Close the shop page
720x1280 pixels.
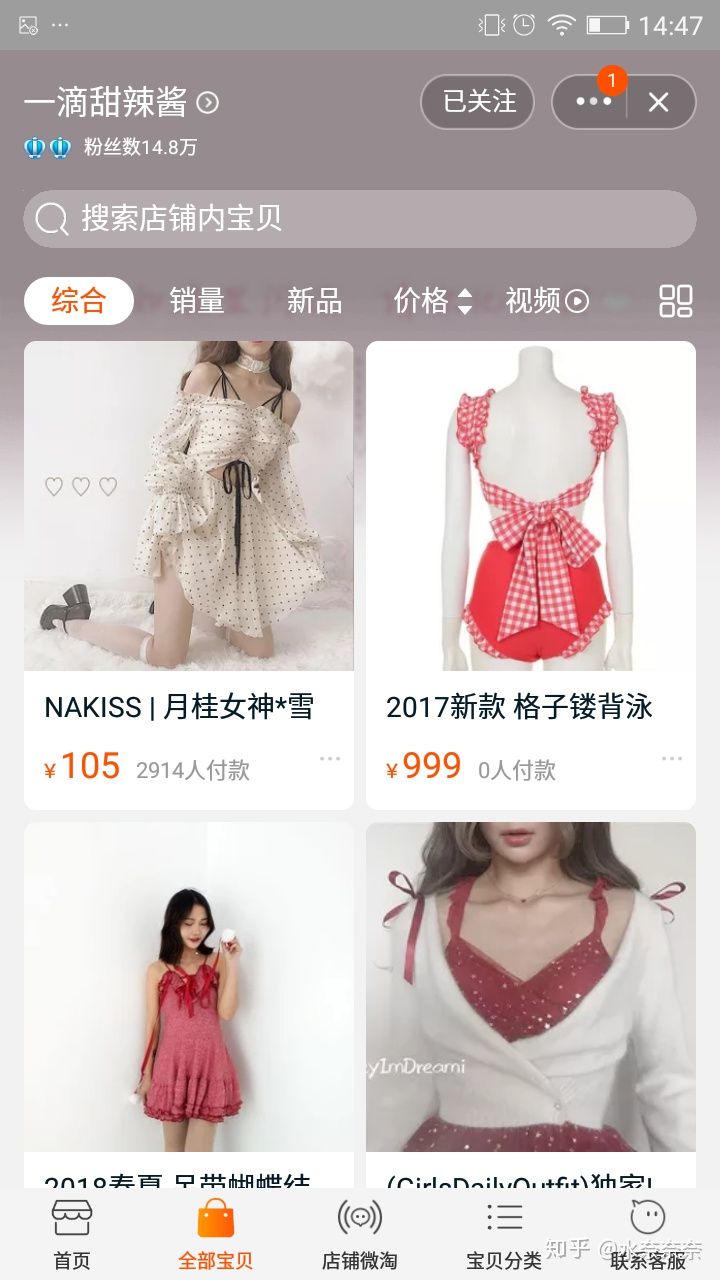click(658, 102)
